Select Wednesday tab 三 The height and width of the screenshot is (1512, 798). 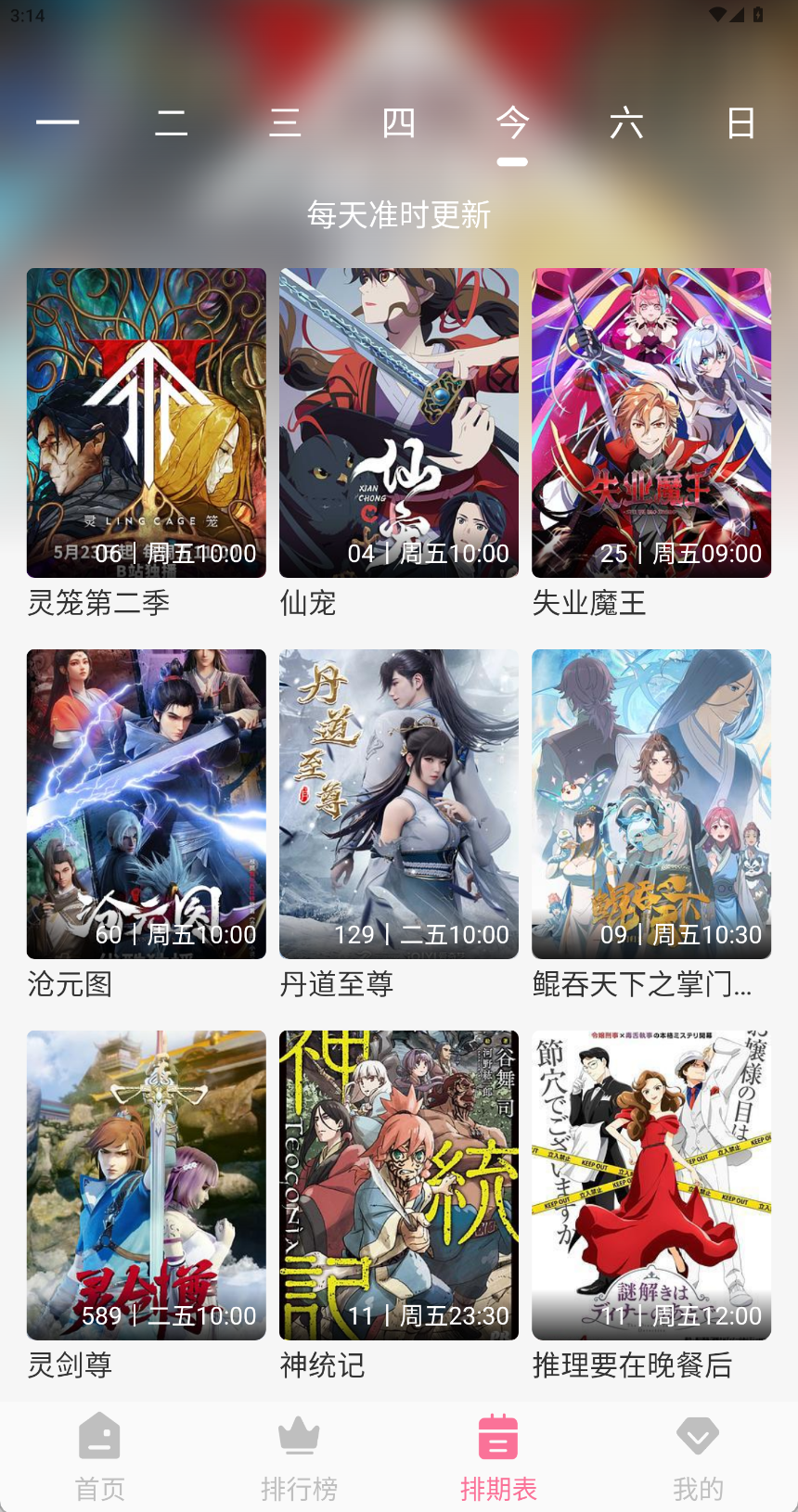coord(286,122)
